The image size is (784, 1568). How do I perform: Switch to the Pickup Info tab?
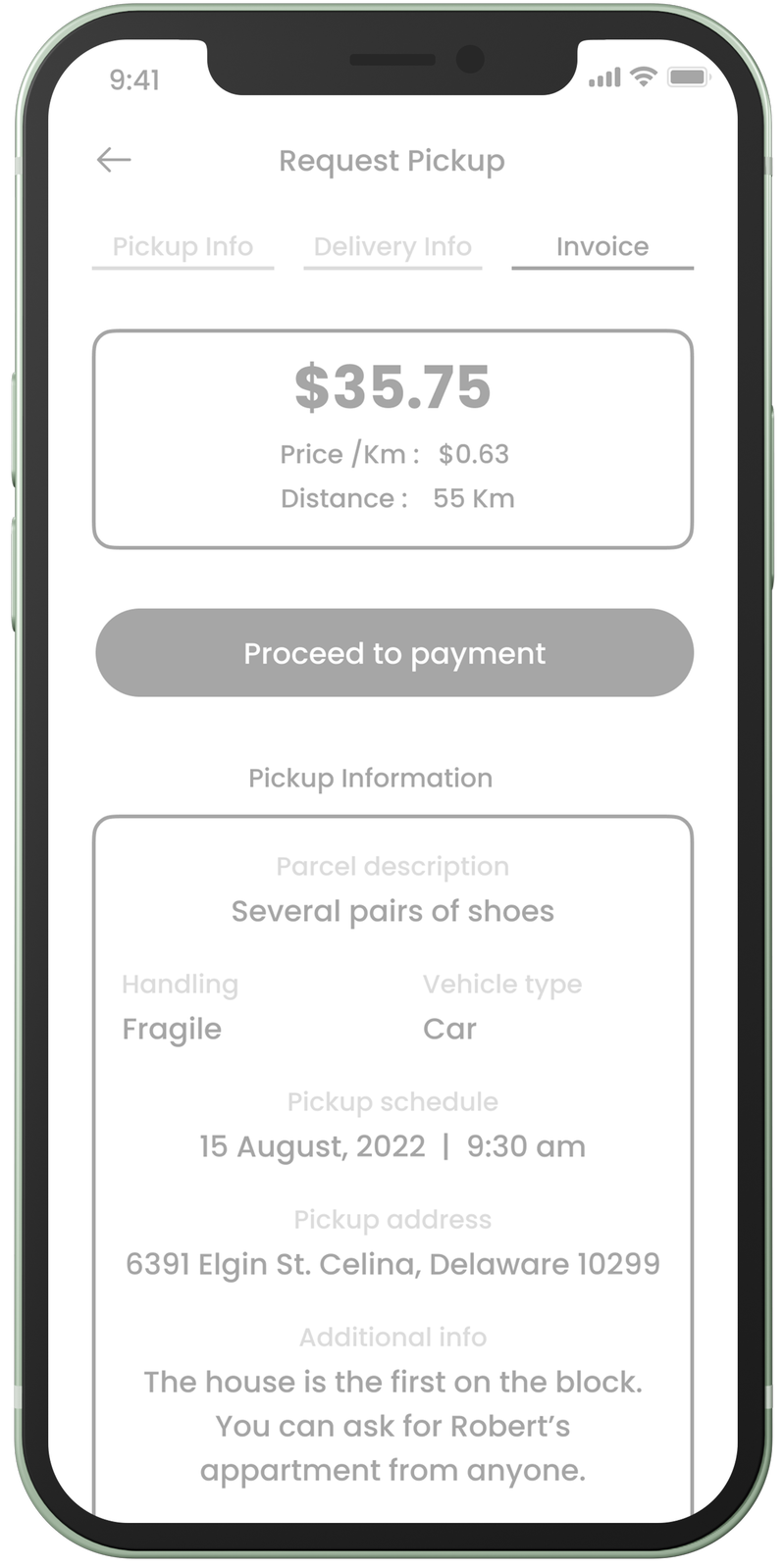coord(183,246)
